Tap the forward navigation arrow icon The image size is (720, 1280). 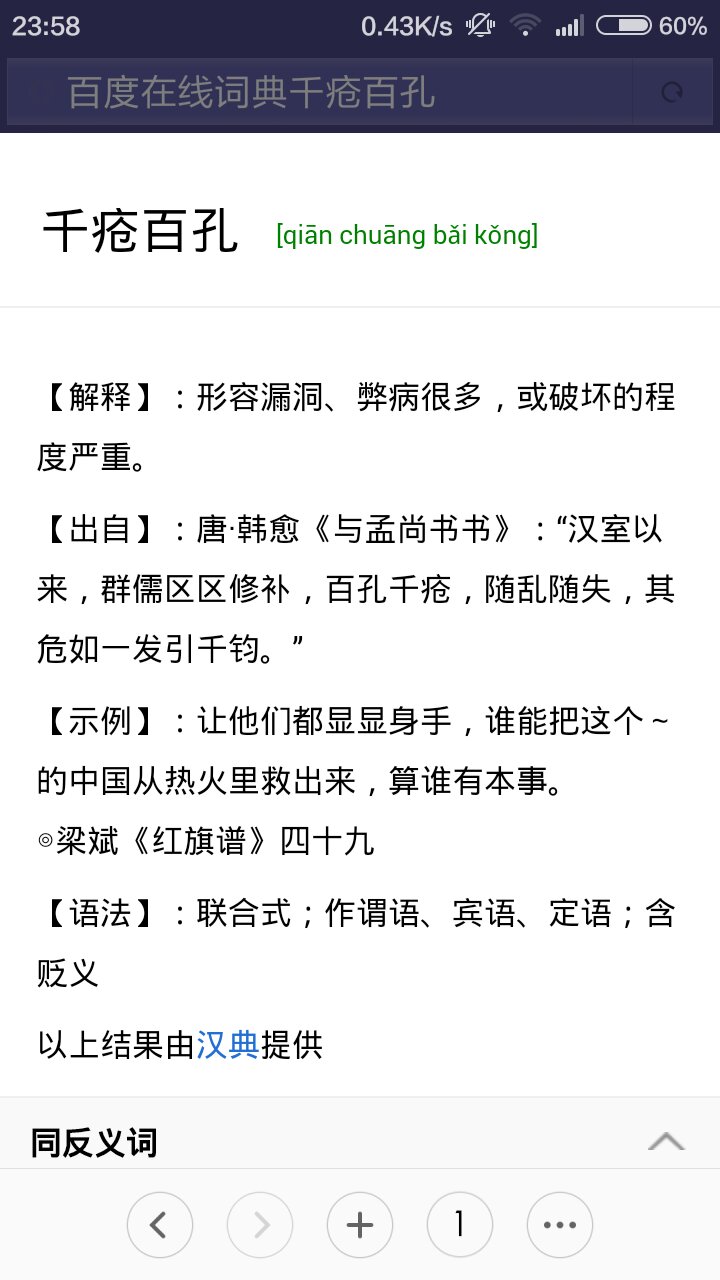[260, 1224]
